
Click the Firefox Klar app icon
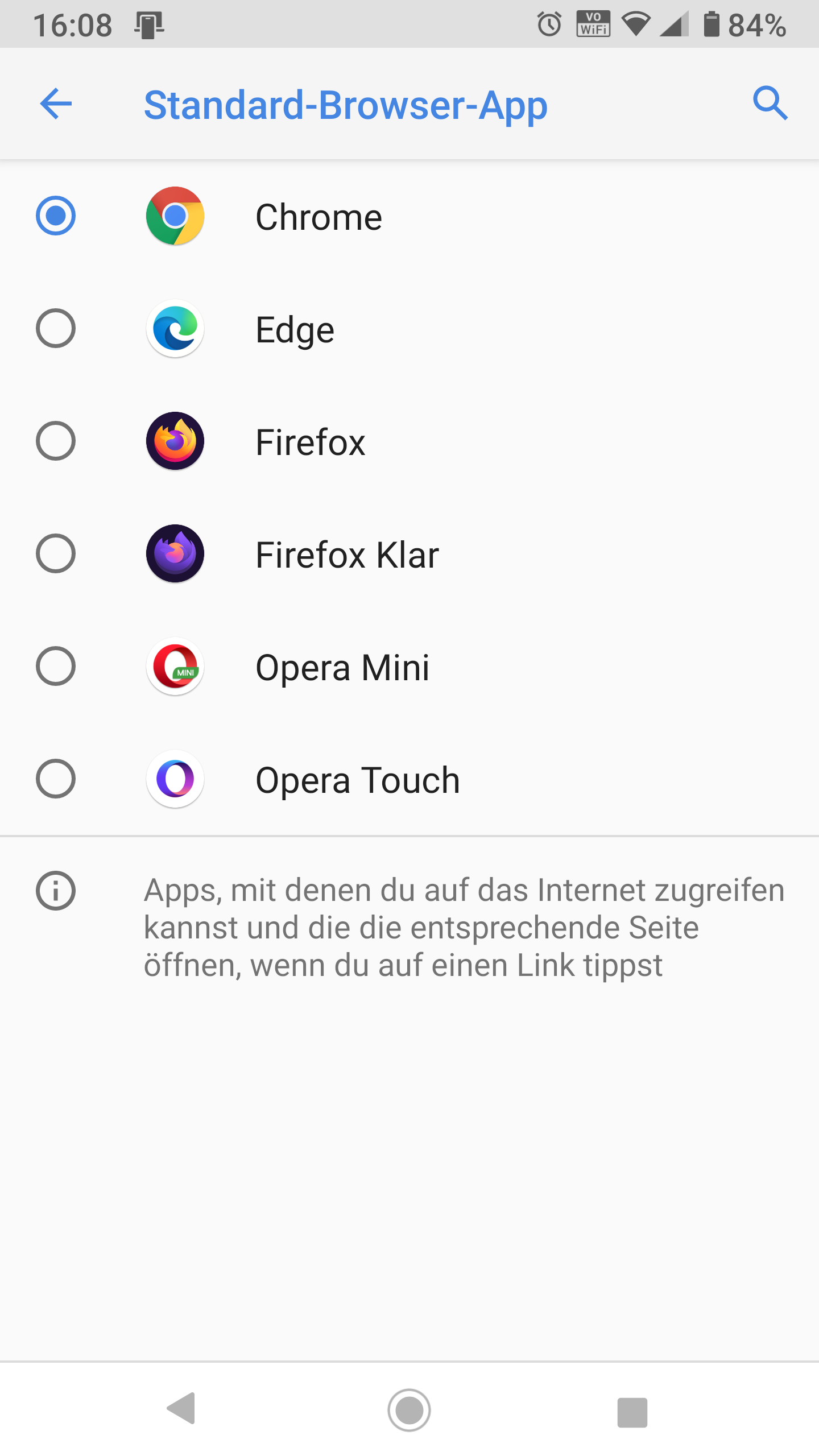click(x=175, y=553)
